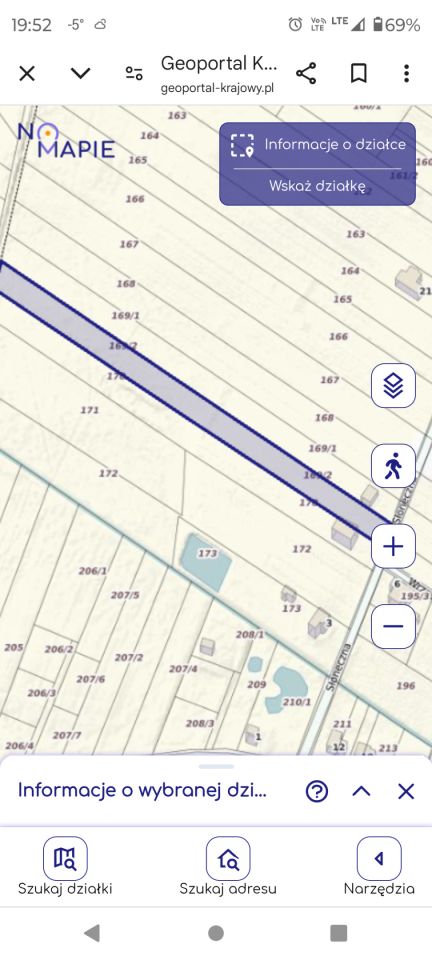Image resolution: width=432 pixels, height=960 pixels.
Task: Zoom out of the map
Action: 393,626
